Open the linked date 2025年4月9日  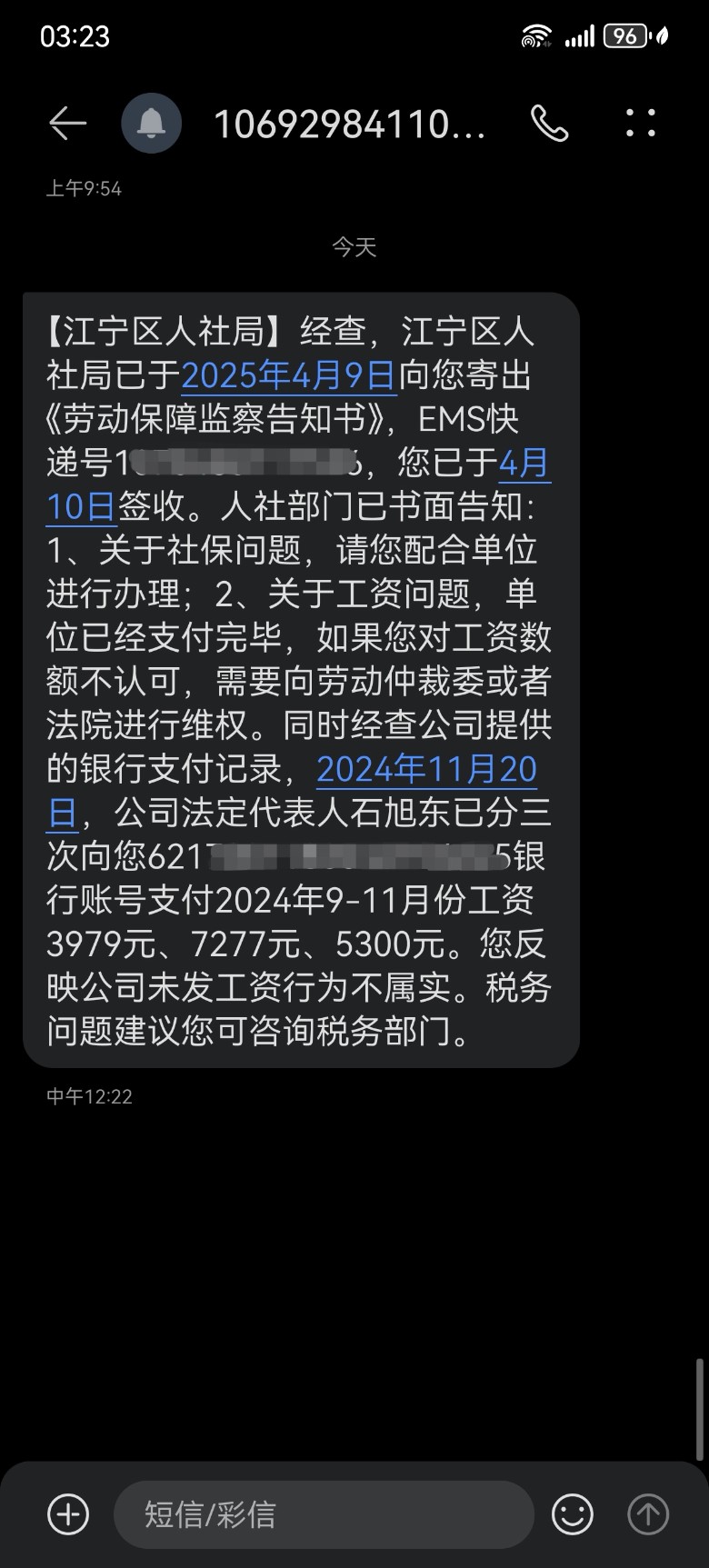pos(288,375)
